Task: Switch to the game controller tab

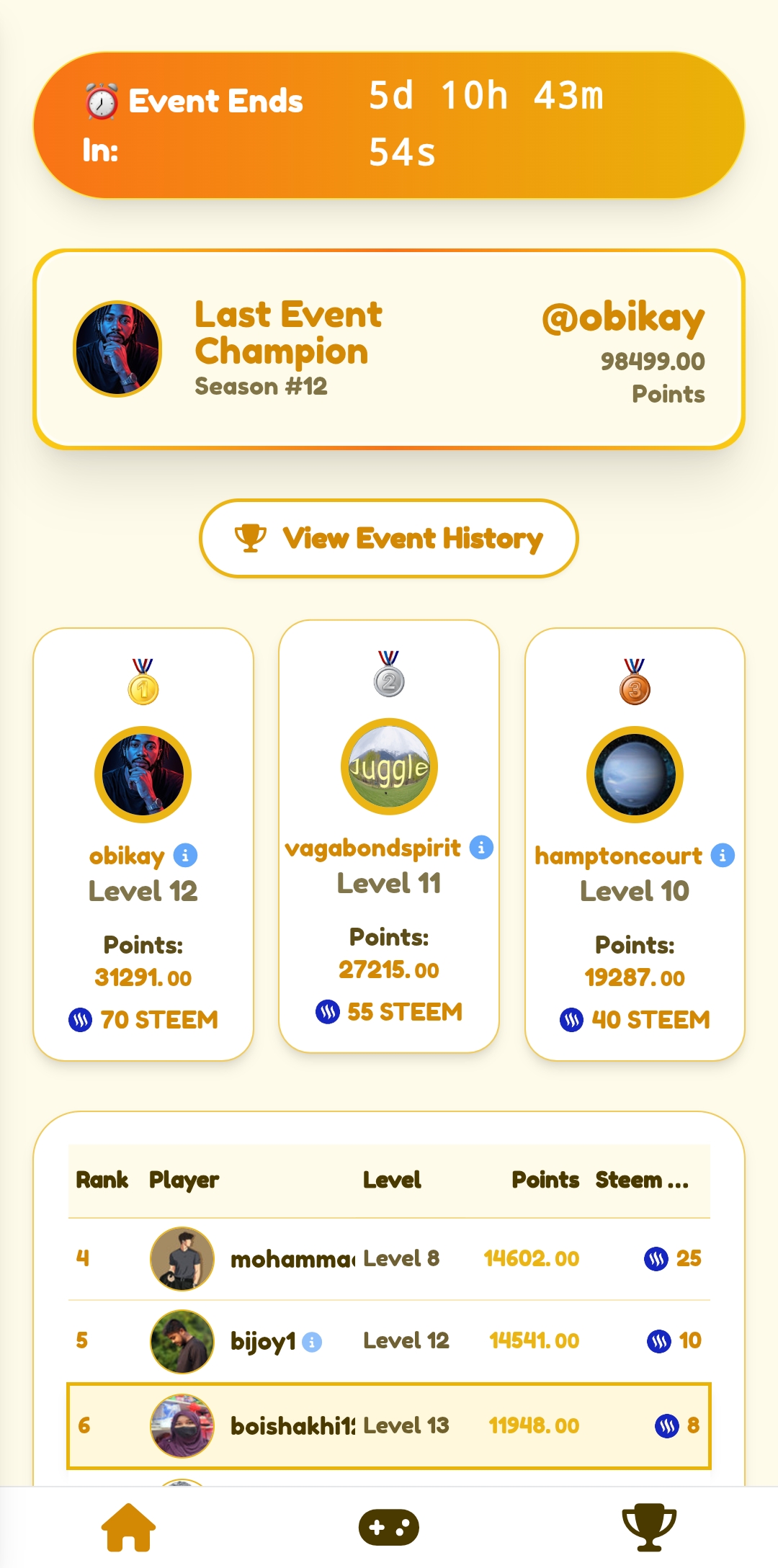Action: tap(389, 1527)
